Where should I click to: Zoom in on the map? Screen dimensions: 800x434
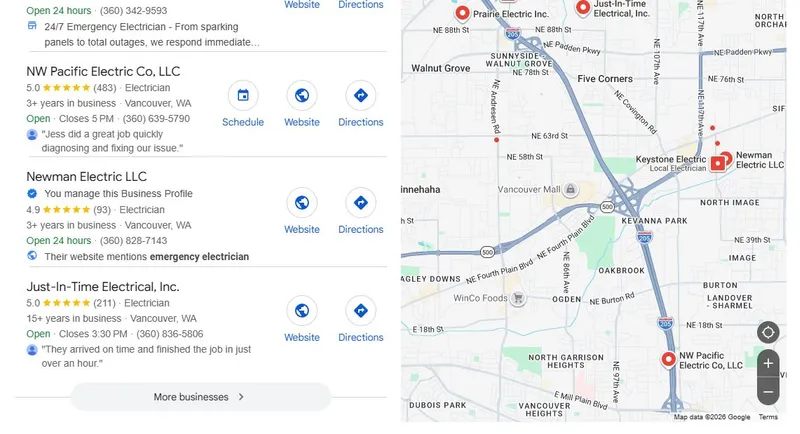767,364
